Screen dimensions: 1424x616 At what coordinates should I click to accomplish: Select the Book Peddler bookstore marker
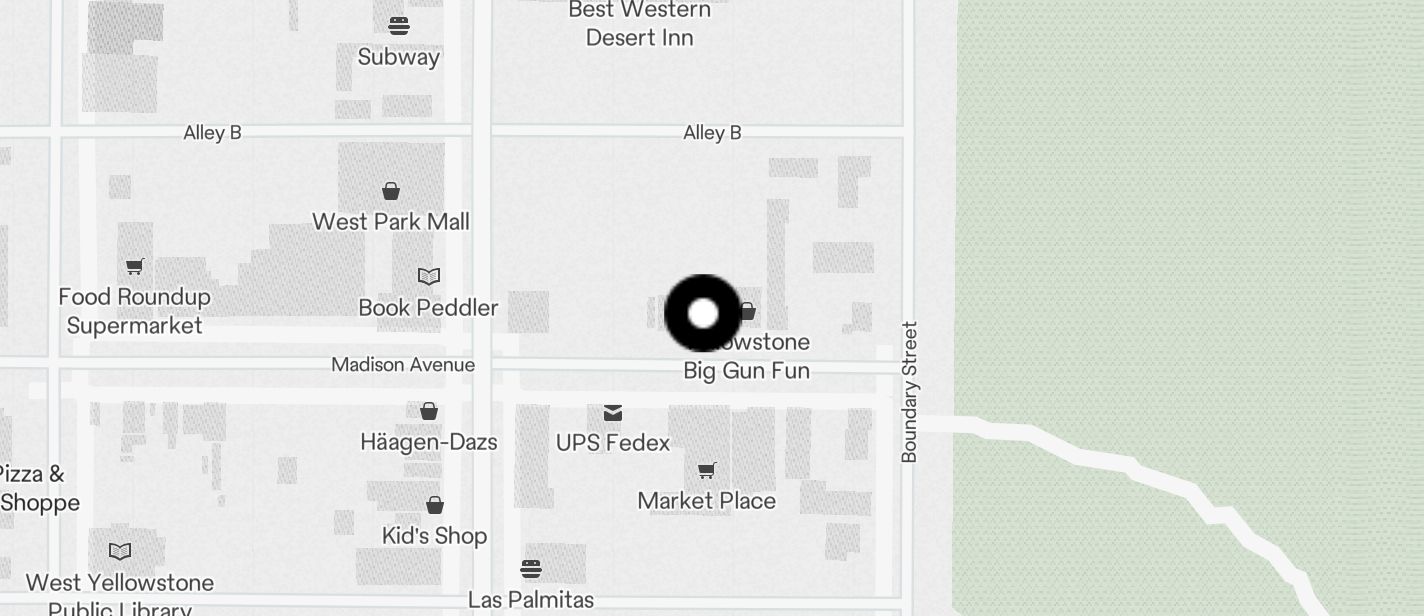pyautogui.click(x=429, y=276)
